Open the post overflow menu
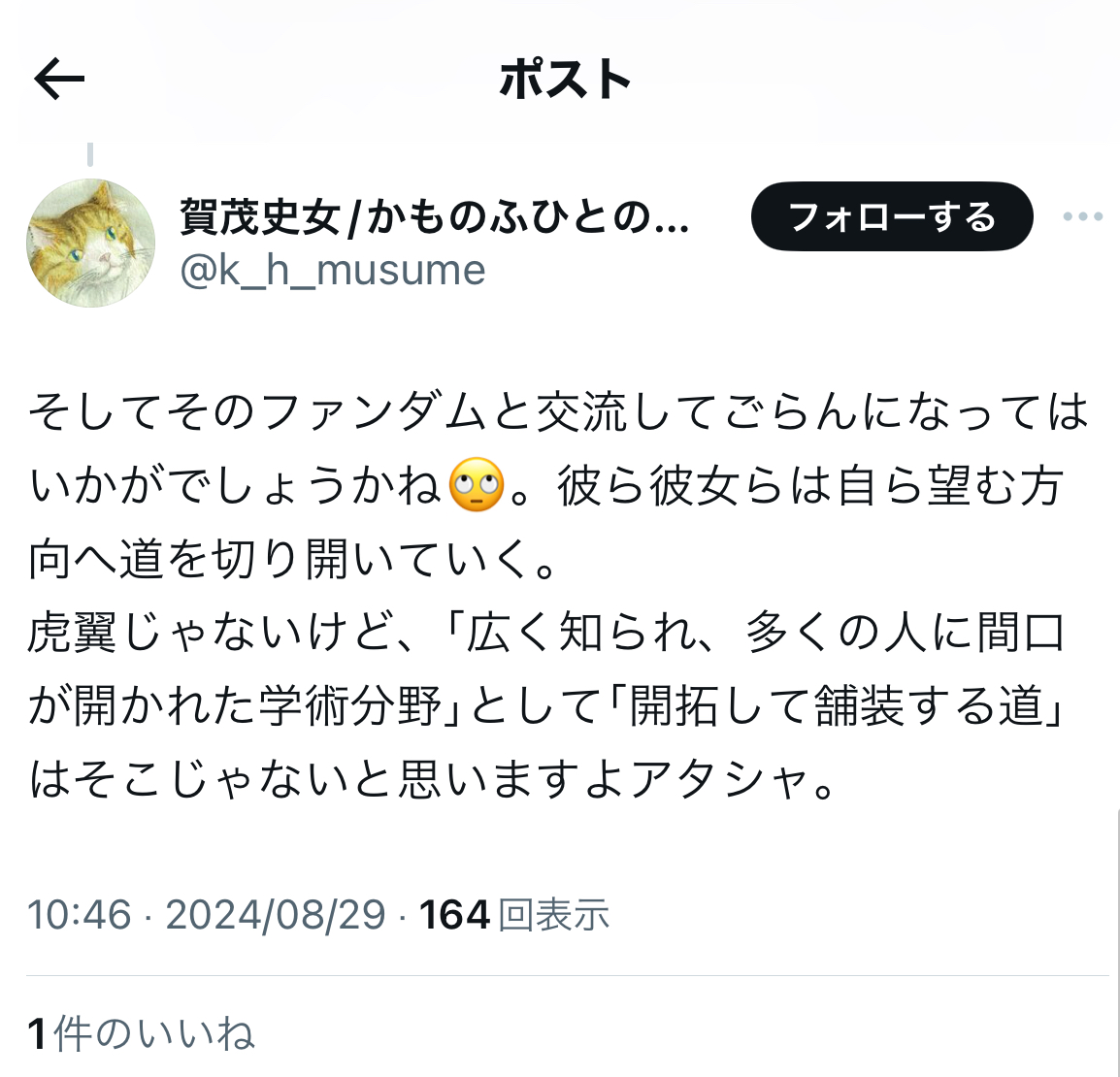The image size is (1120, 1077). point(1082,216)
